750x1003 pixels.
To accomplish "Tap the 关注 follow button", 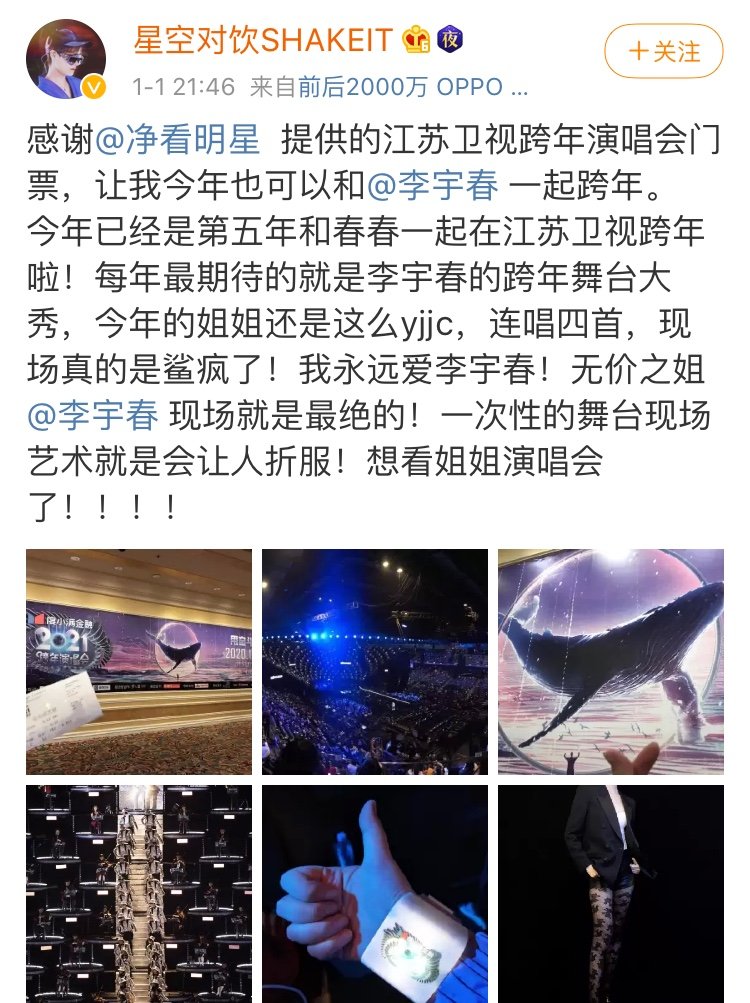I will pyautogui.click(x=663, y=51).
